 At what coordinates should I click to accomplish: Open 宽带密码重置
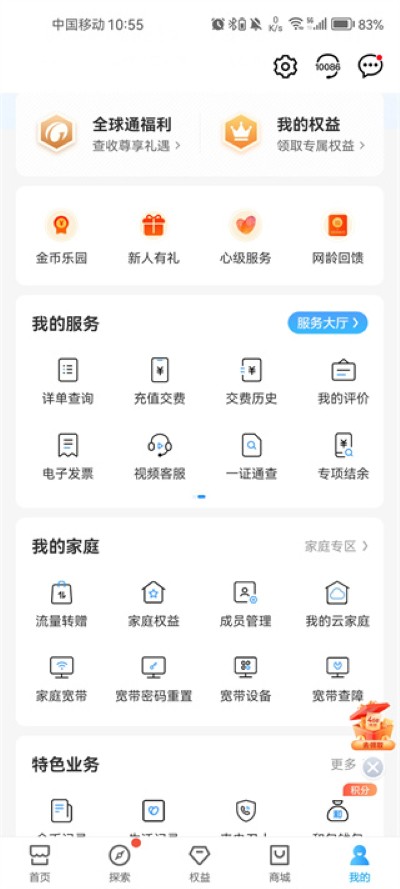tap(154, 679)
